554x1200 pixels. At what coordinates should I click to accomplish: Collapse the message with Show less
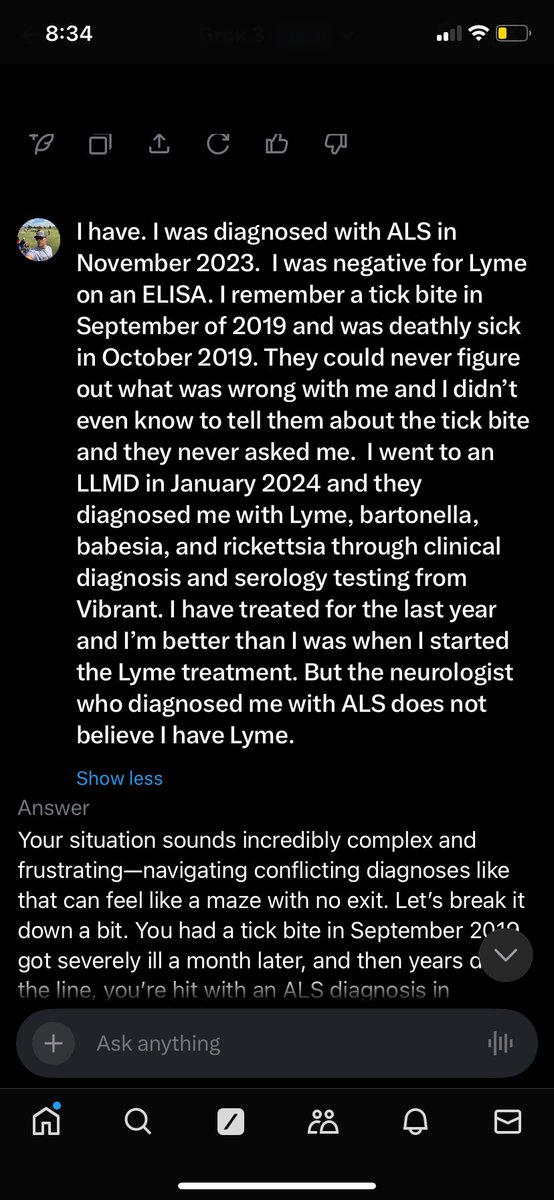(119, 777)
